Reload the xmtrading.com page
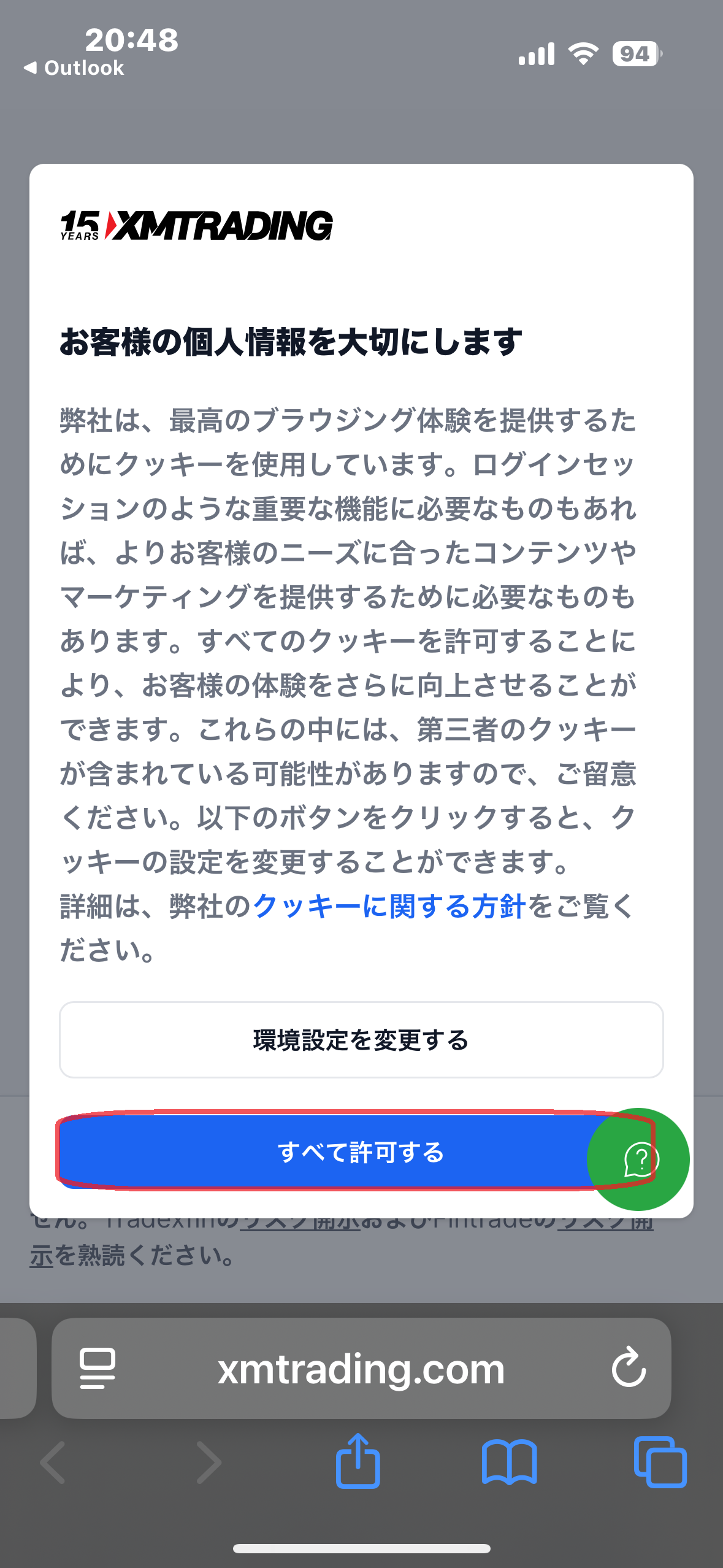 point(629,1367)
